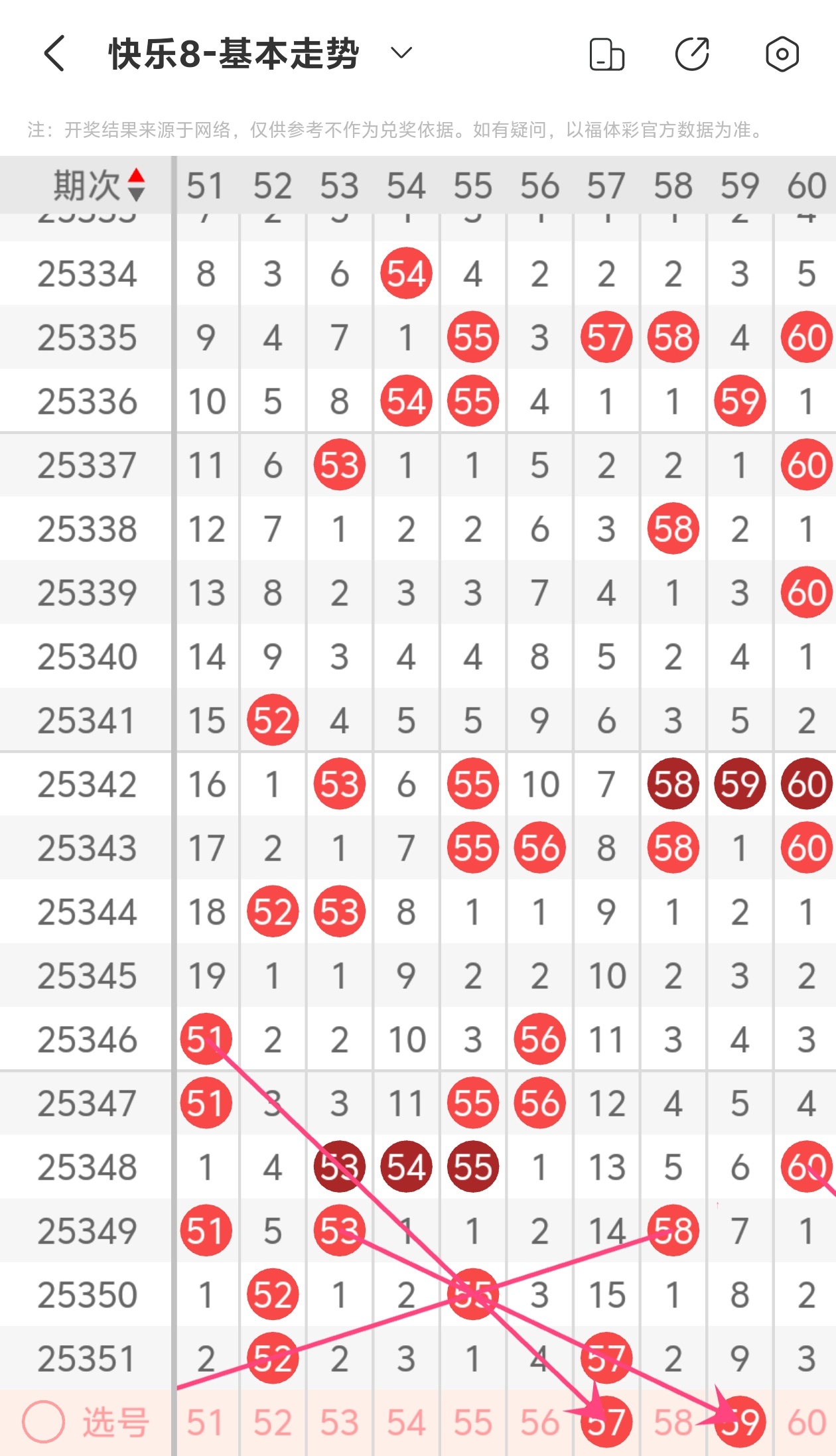The height and width of the screenshot is (1456, 836).
Task: Open the settings hexagon icon
Action: [x=782, y=54]
